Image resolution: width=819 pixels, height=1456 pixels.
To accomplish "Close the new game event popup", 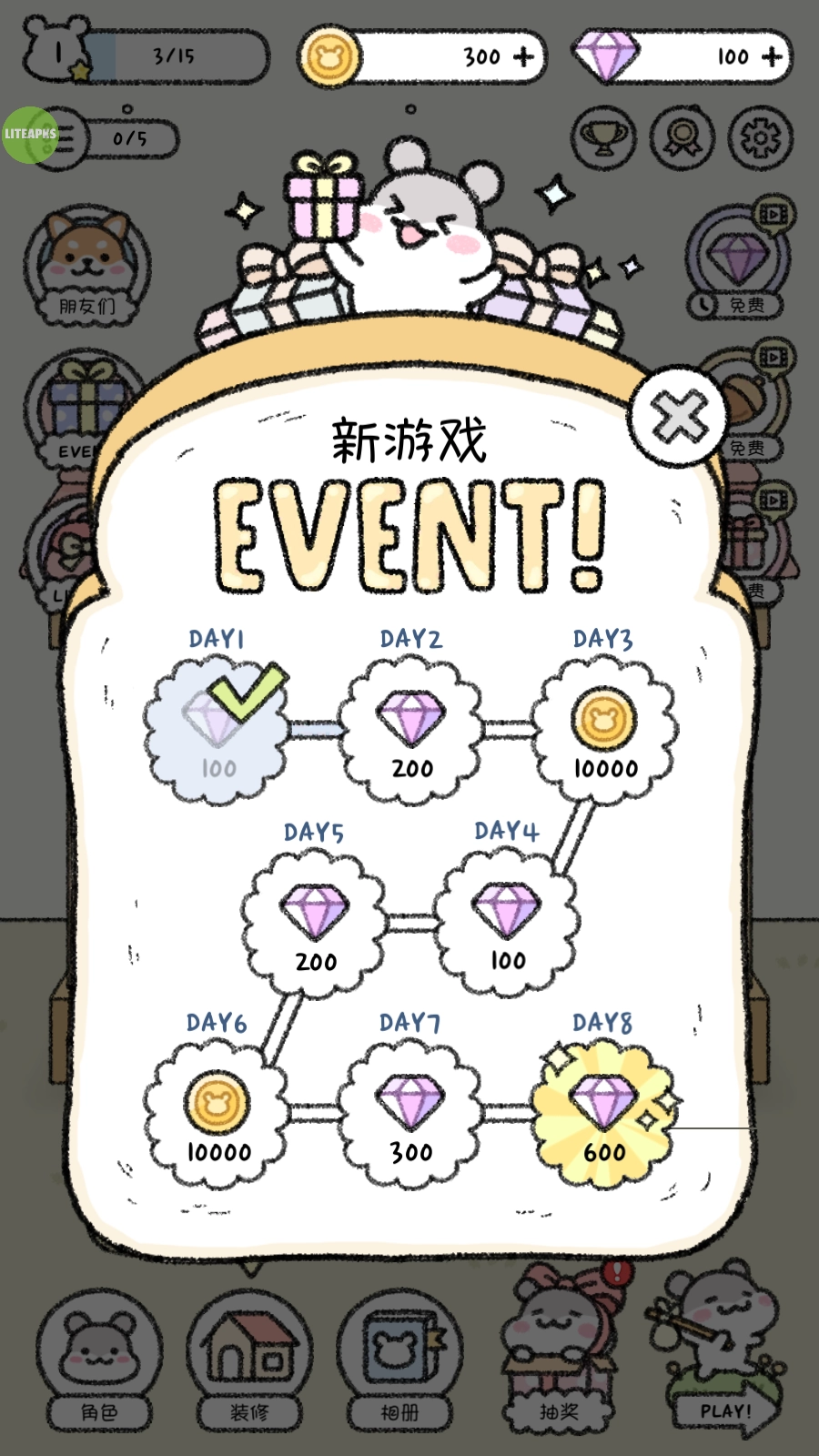I will pyautogui.click(x=678, y=418).
